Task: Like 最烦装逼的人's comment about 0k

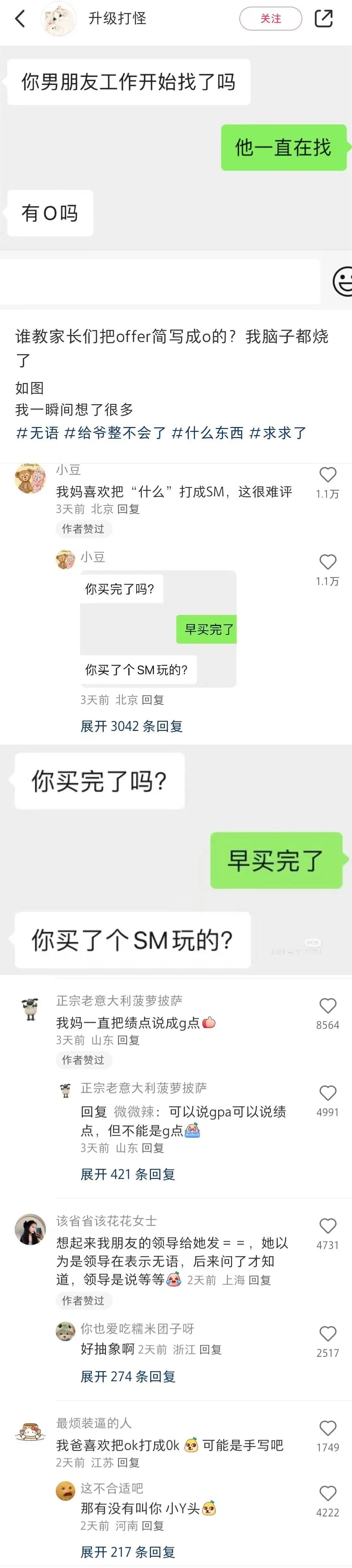Action: [328, 1429]
